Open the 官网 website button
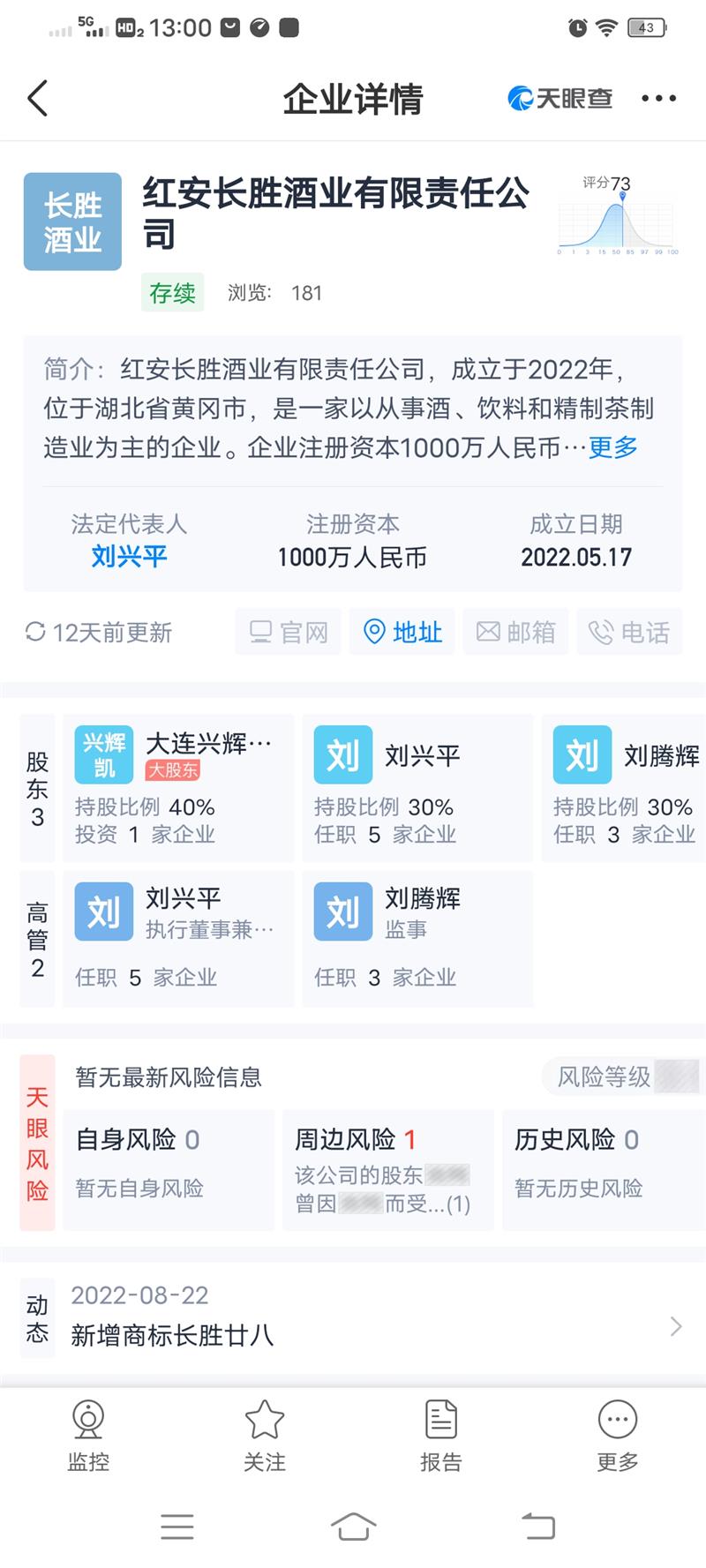706x1568 pixels. 289,632
